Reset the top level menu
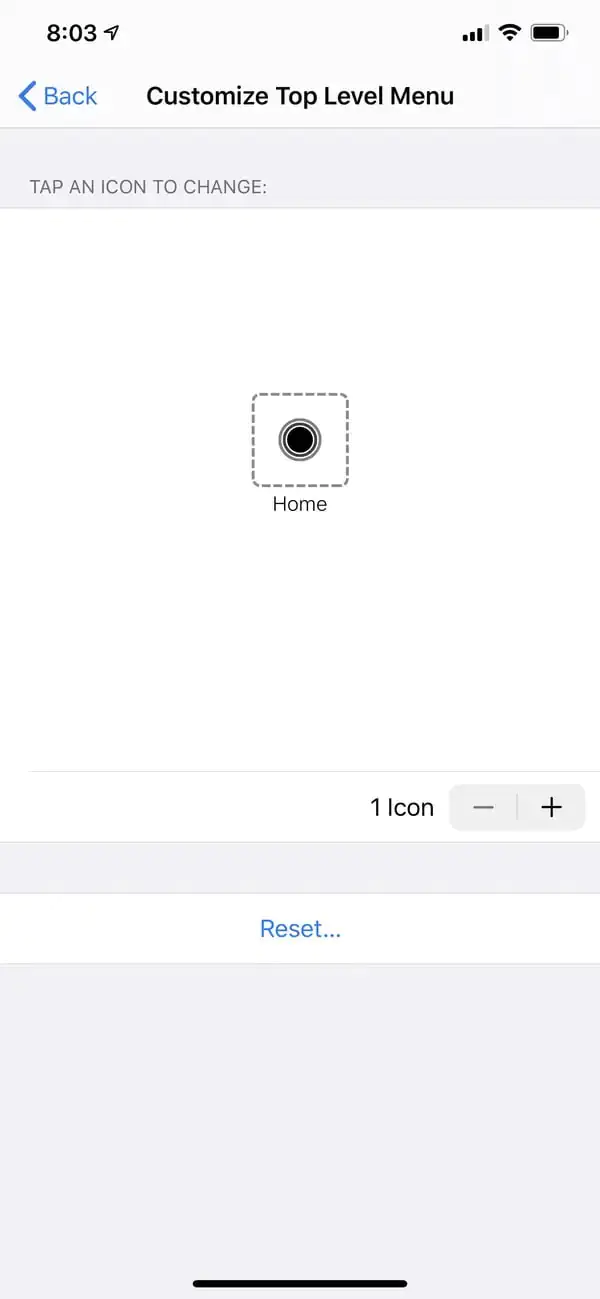Screen dimensions: 600x1299 coord(300,929)
